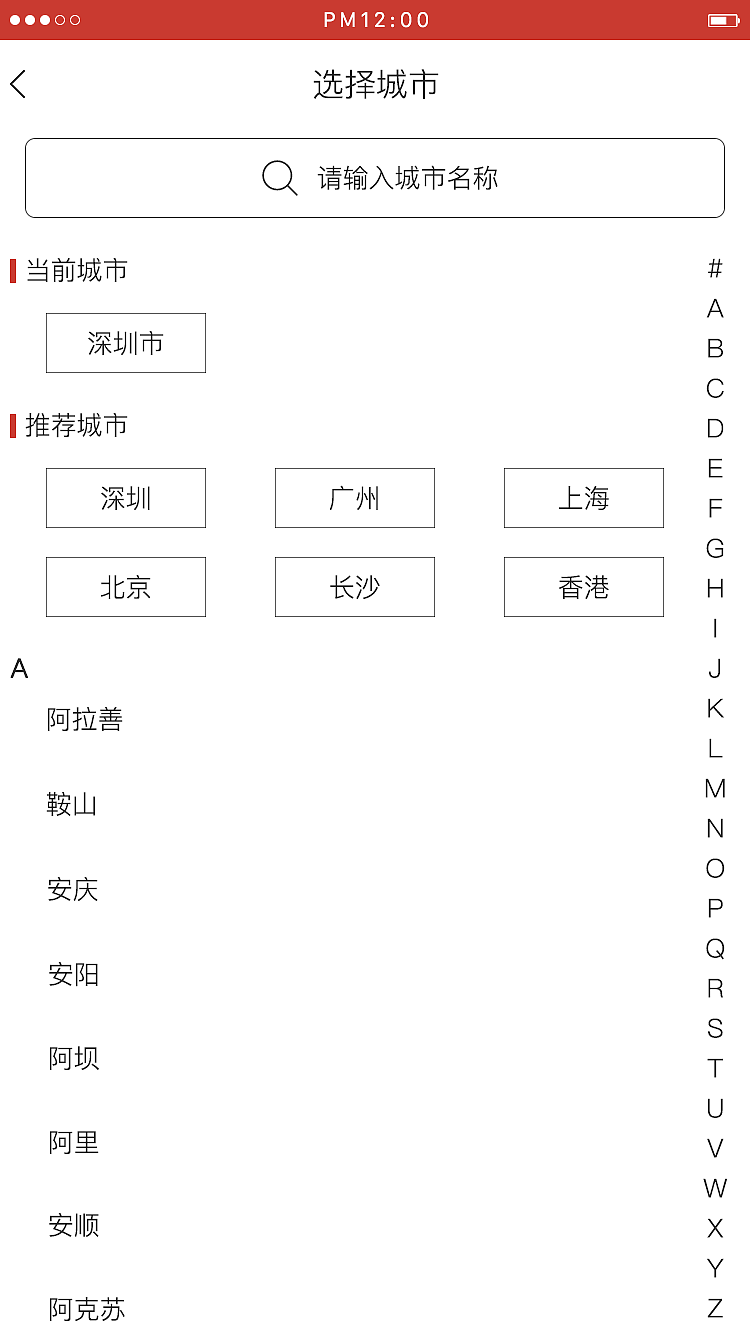Select 广州 from recommended cities
The height and width of the screenshot is (1334, 750).
[x=354, y=498]
